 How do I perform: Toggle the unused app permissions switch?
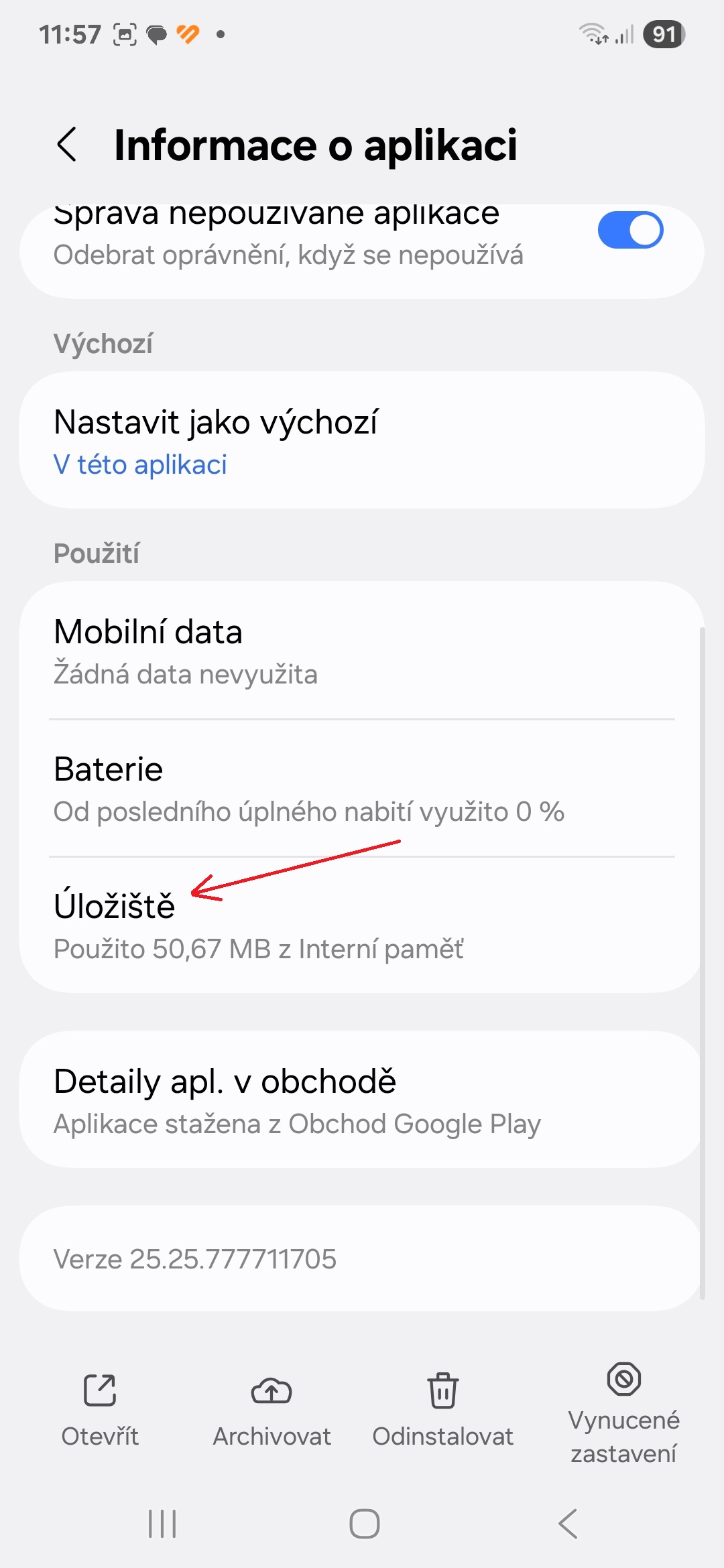pos(630,230)
